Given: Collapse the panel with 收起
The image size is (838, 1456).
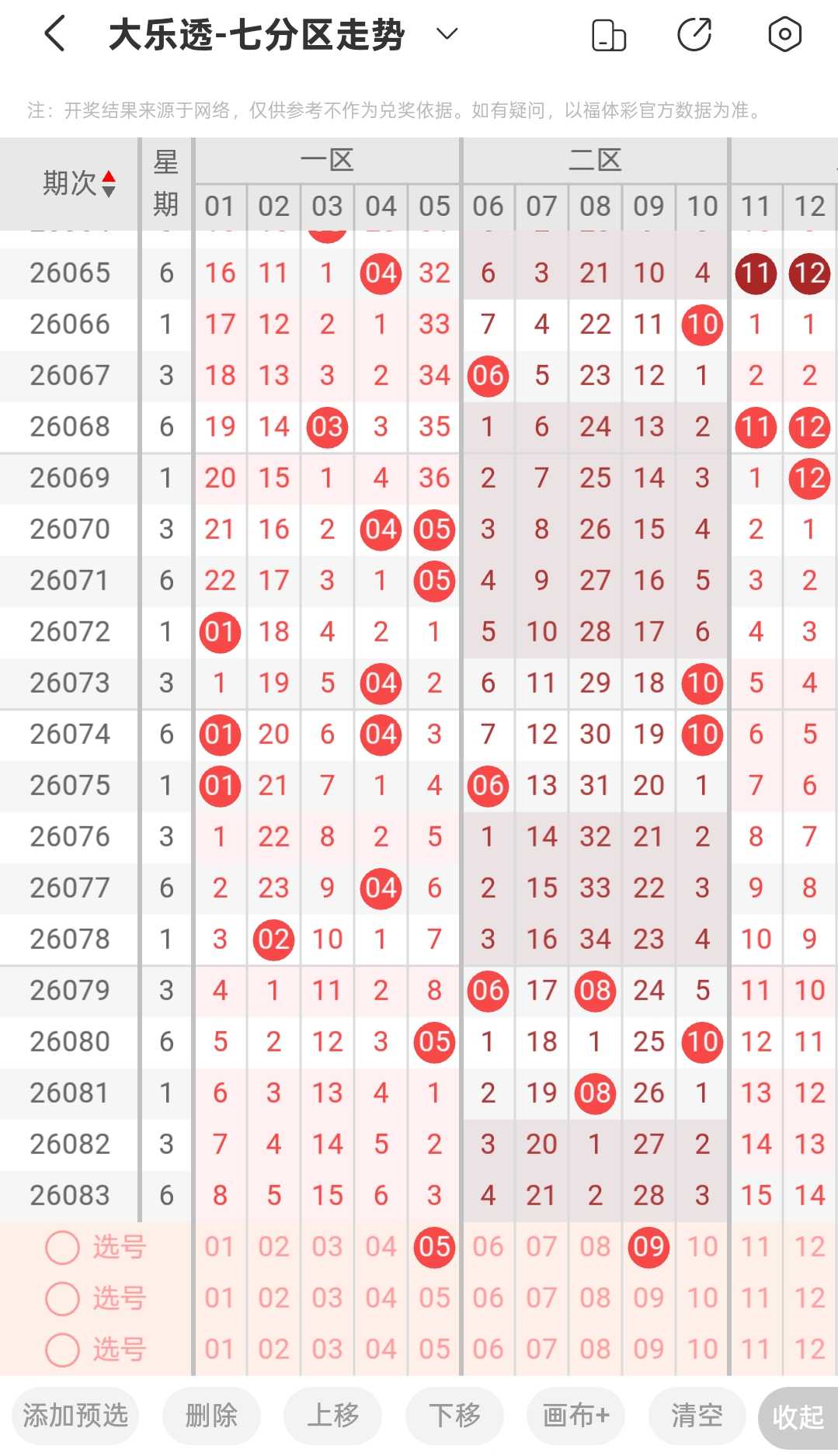Looking at the screenshot, I should [798, 1416].
